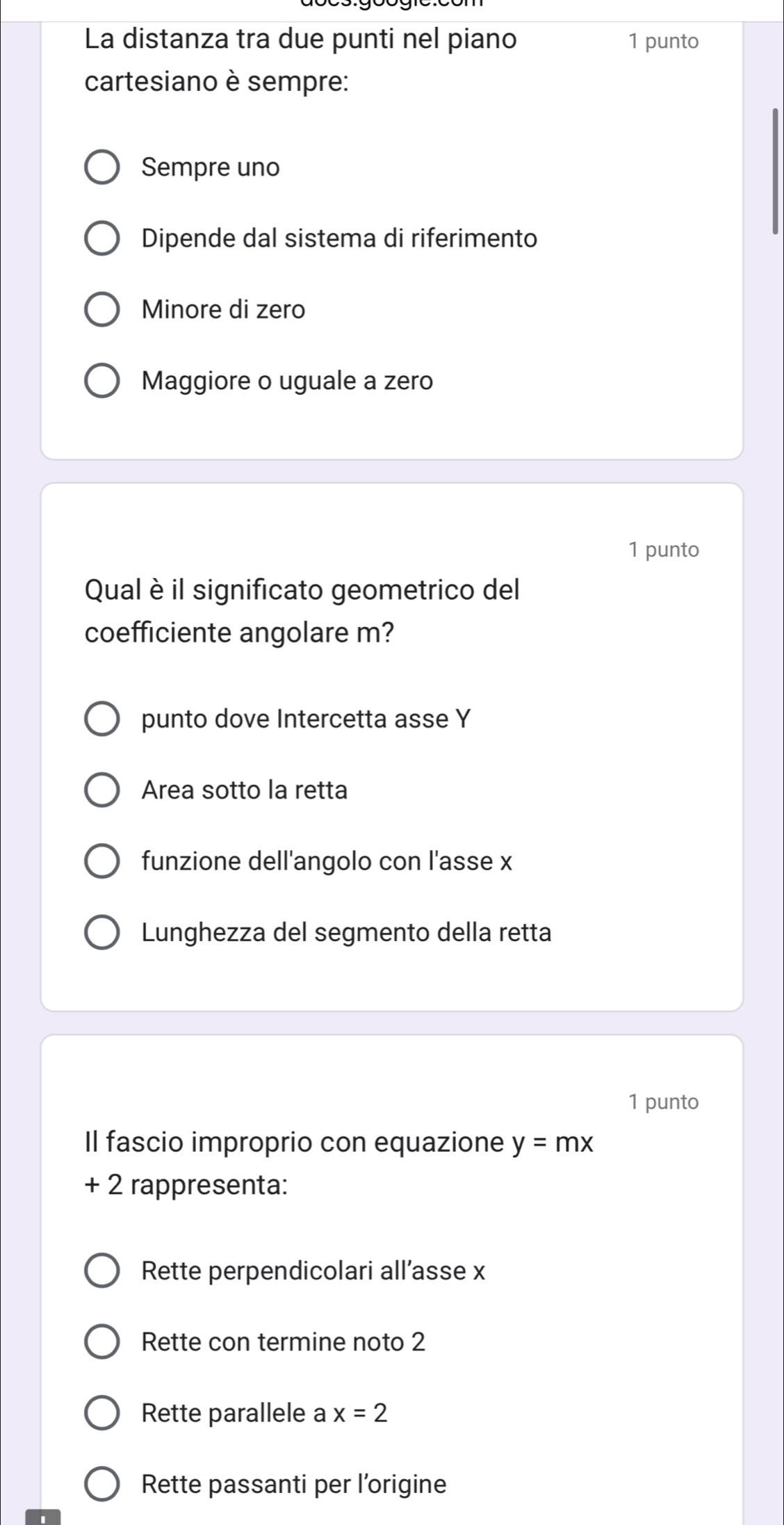This screenshot has width=784, height=1525.
Task: Pick 'Lunghezza del segmento della retta'
Action: [x=101, y=933]
